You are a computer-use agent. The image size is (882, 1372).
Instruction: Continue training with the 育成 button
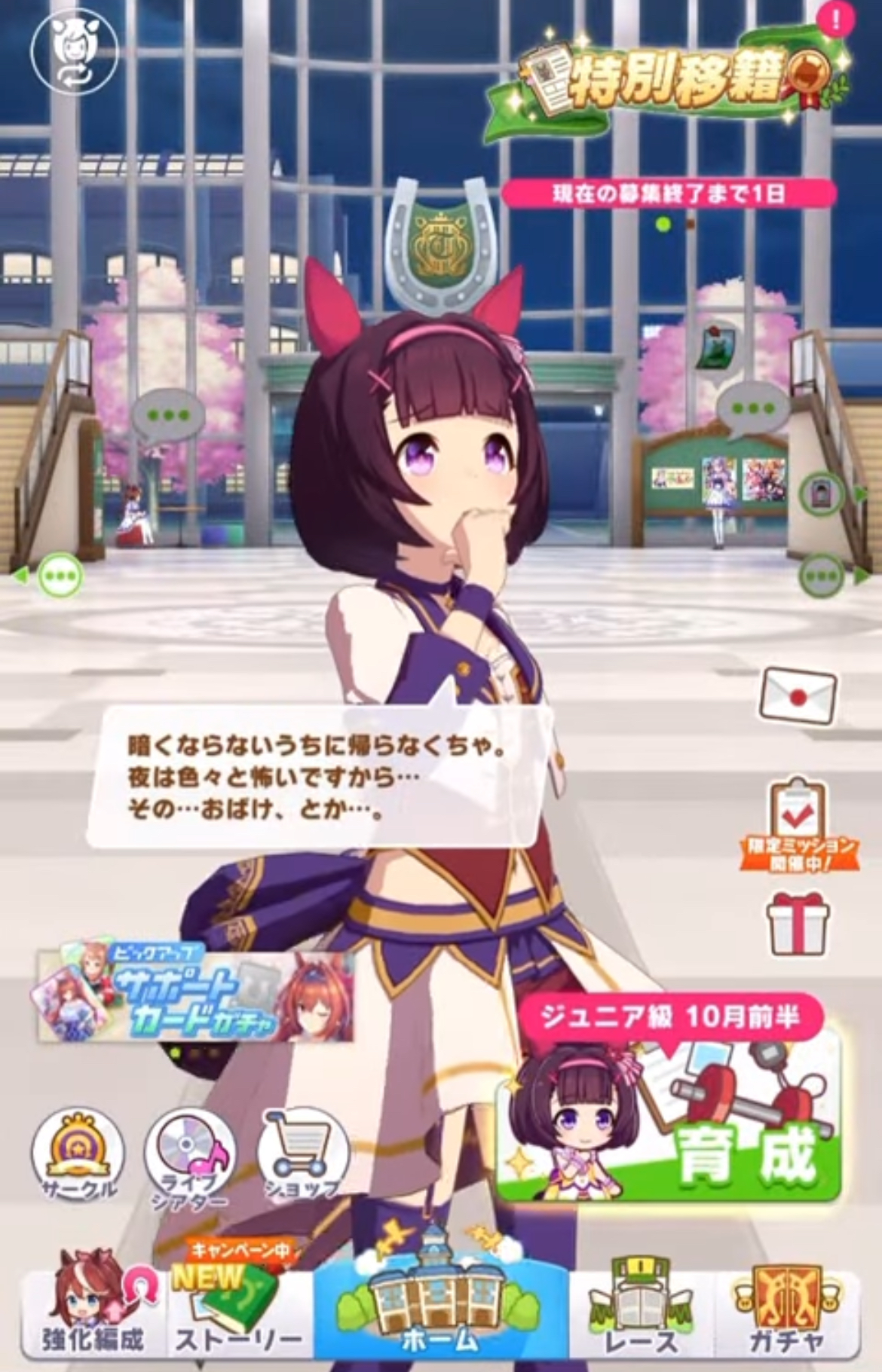click(669, 1117)
